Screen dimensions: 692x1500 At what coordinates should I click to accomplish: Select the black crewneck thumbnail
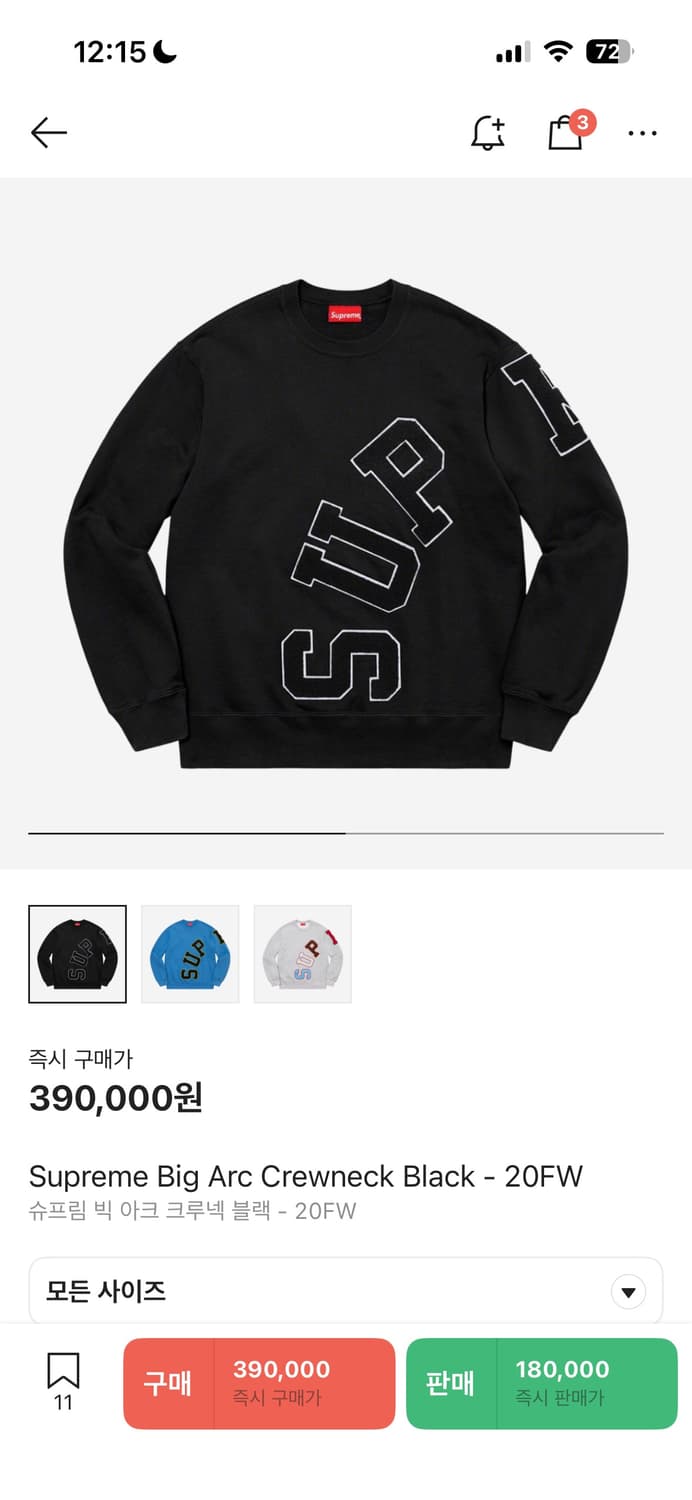coord(78,954)
